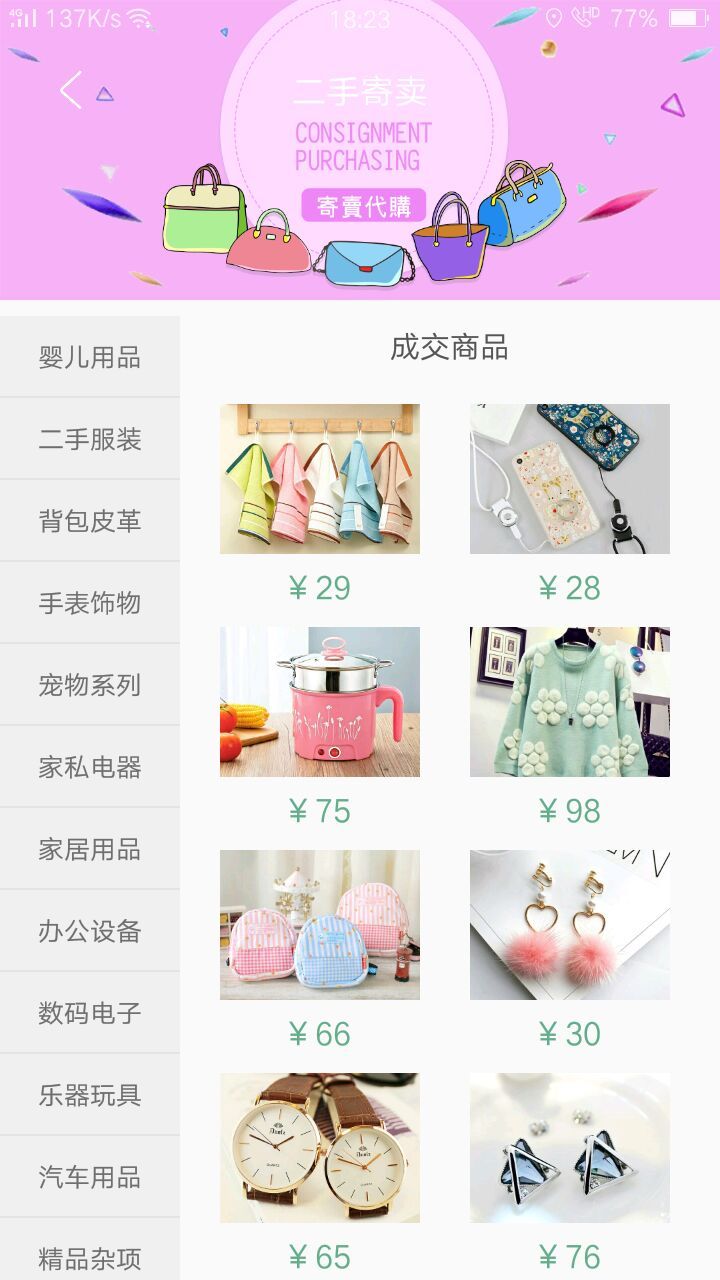Open the couple watches item at ¥65
The image size is (720, 1280).
(x=320, y=1148)
